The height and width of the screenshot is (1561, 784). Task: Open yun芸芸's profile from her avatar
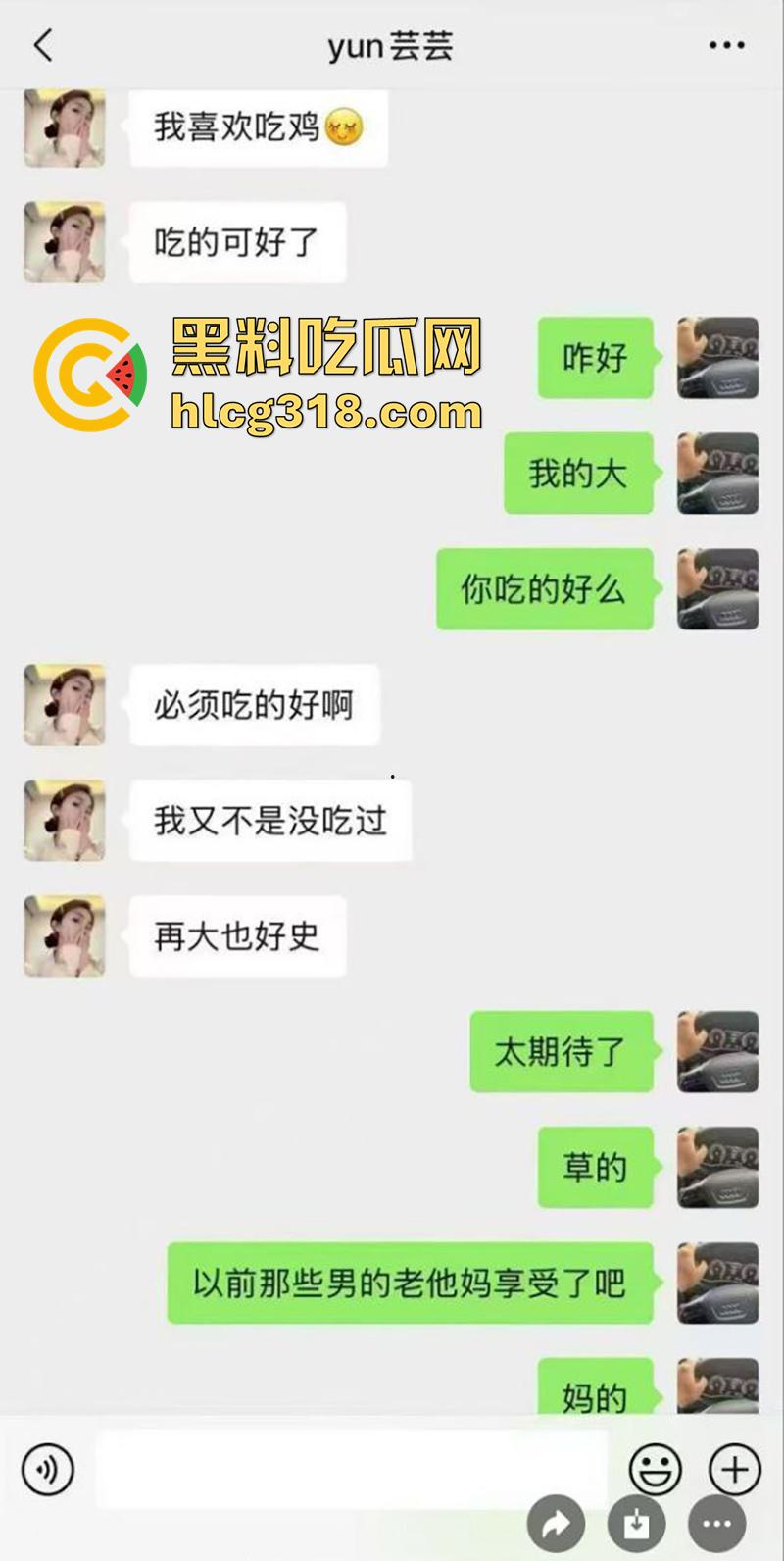[x=63, y=127]
